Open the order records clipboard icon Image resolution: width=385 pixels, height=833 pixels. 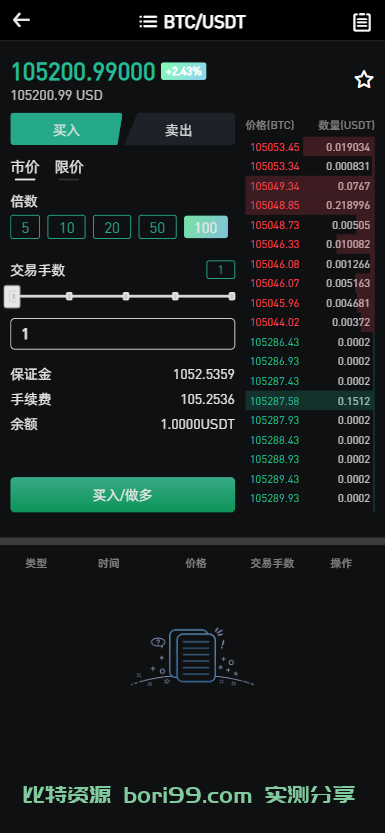362,22
